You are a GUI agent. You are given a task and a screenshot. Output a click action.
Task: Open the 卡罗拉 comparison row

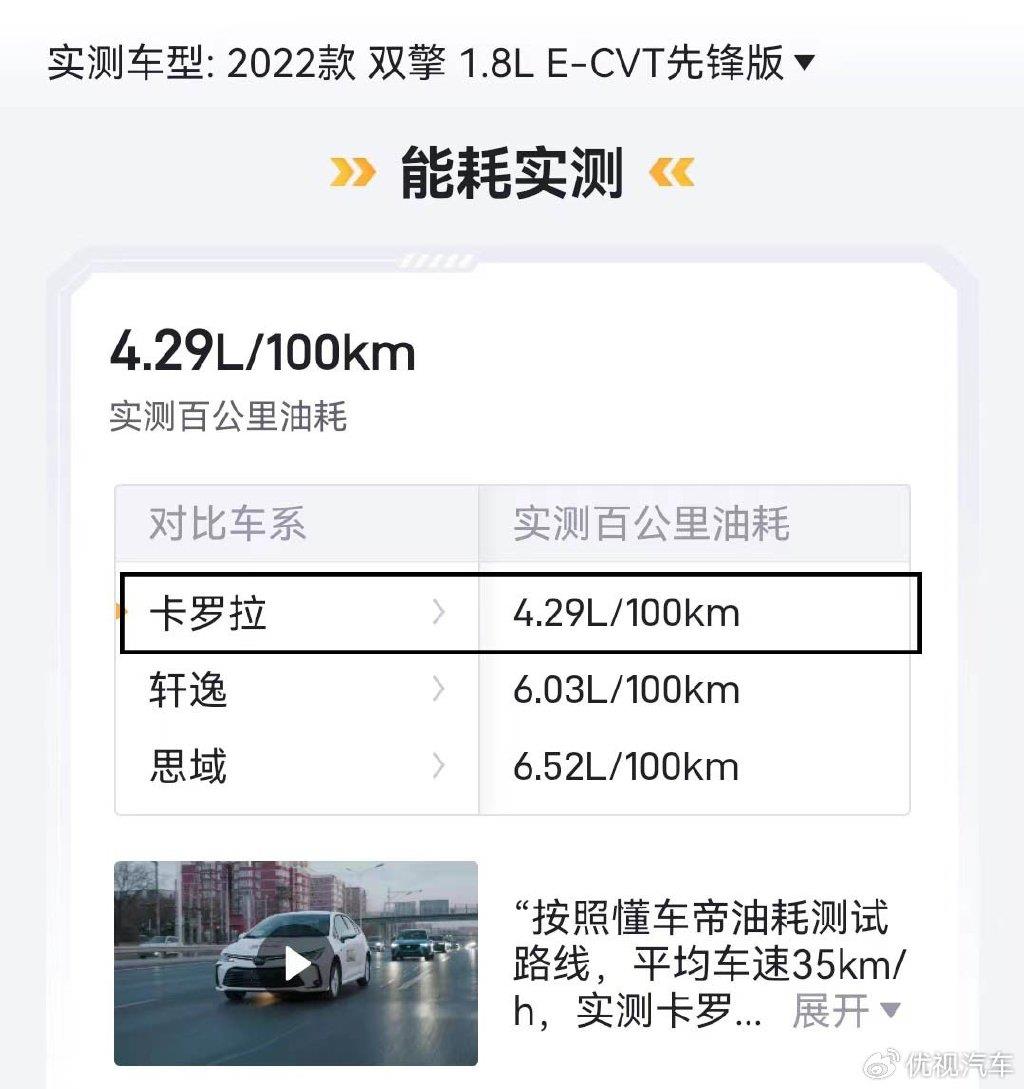click(298, 613)
